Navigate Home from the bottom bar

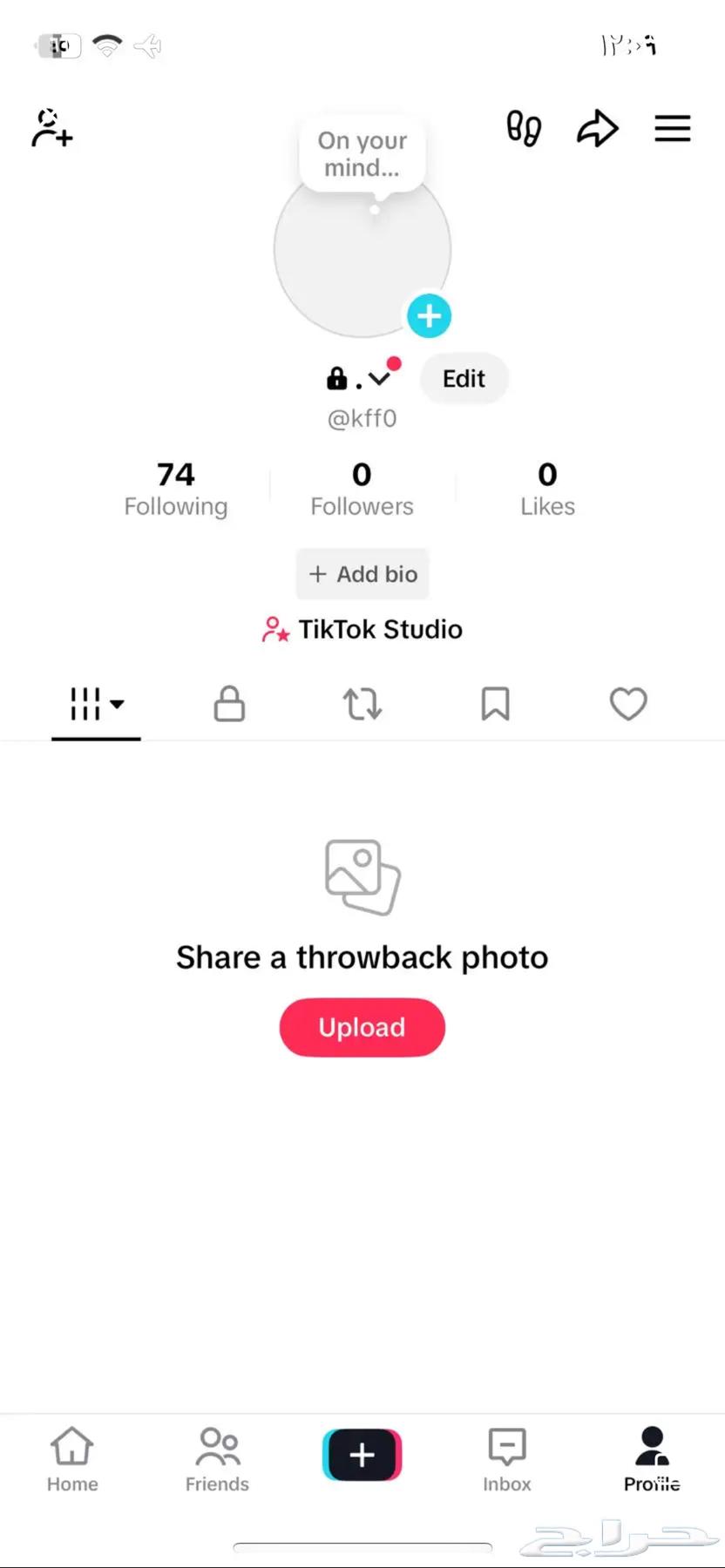(x=72, y=1459)
